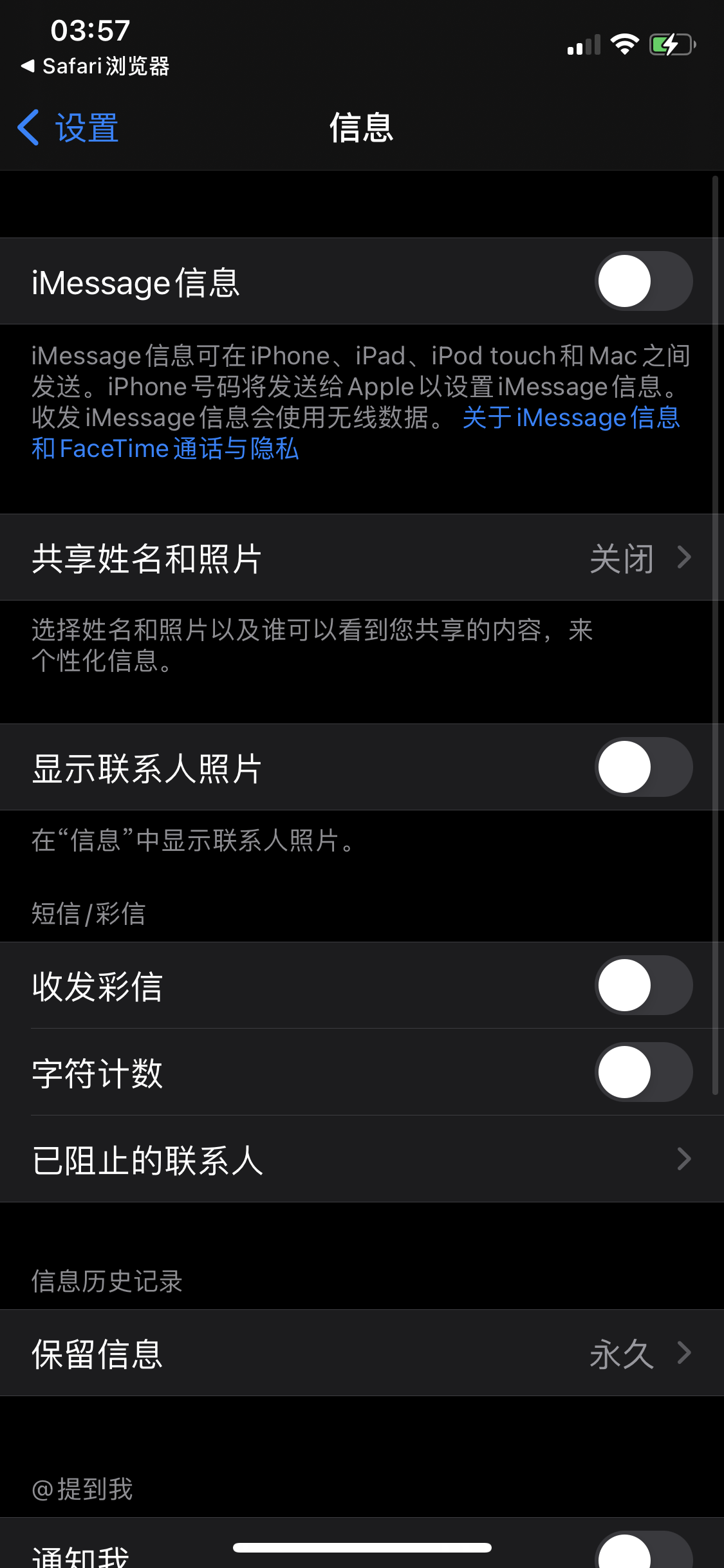Go back to 设置
This screenshot has height=1568, width=724.
click(68, 127)
